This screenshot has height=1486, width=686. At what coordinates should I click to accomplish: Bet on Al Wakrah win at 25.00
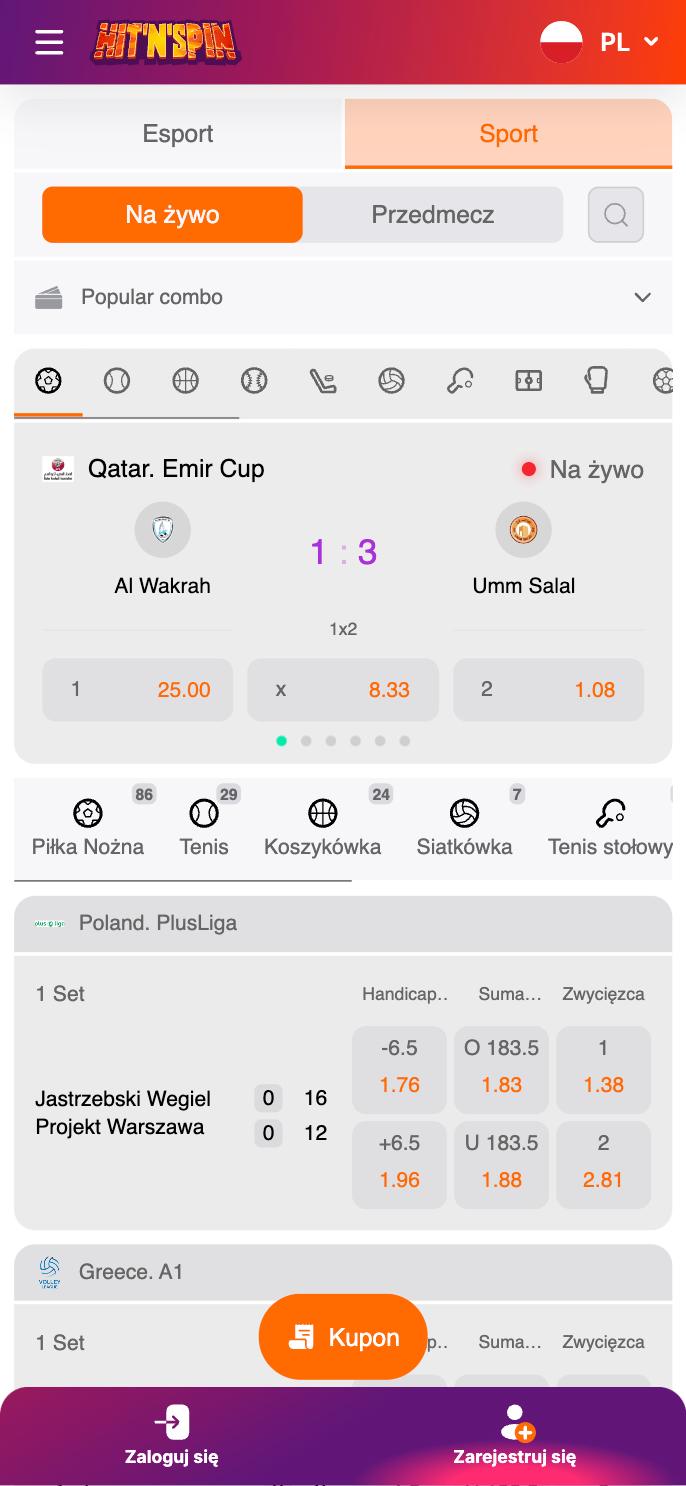pyautogui.click(x=138, y=689)
